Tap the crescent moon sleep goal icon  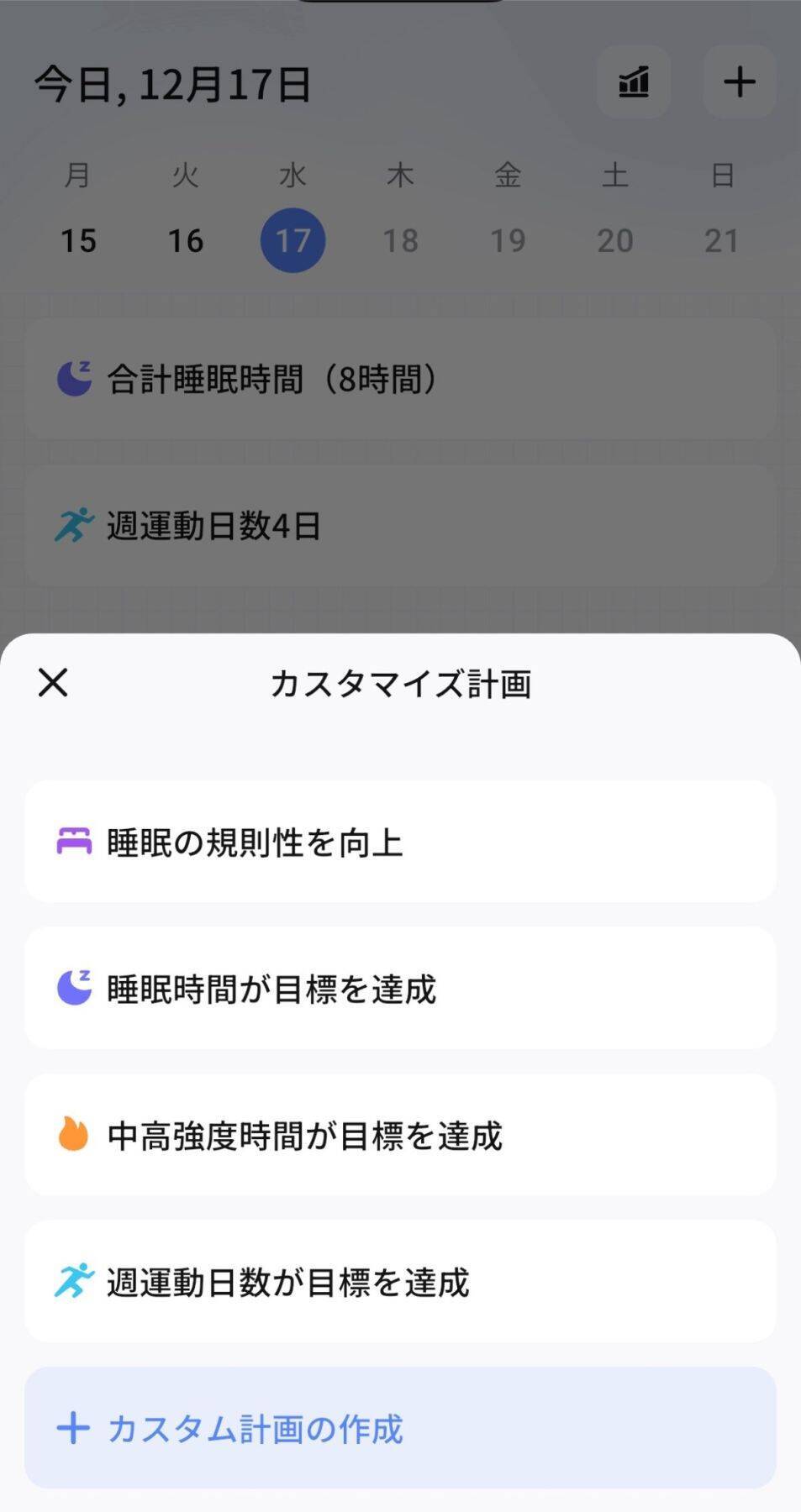click(x=74, y=989)
